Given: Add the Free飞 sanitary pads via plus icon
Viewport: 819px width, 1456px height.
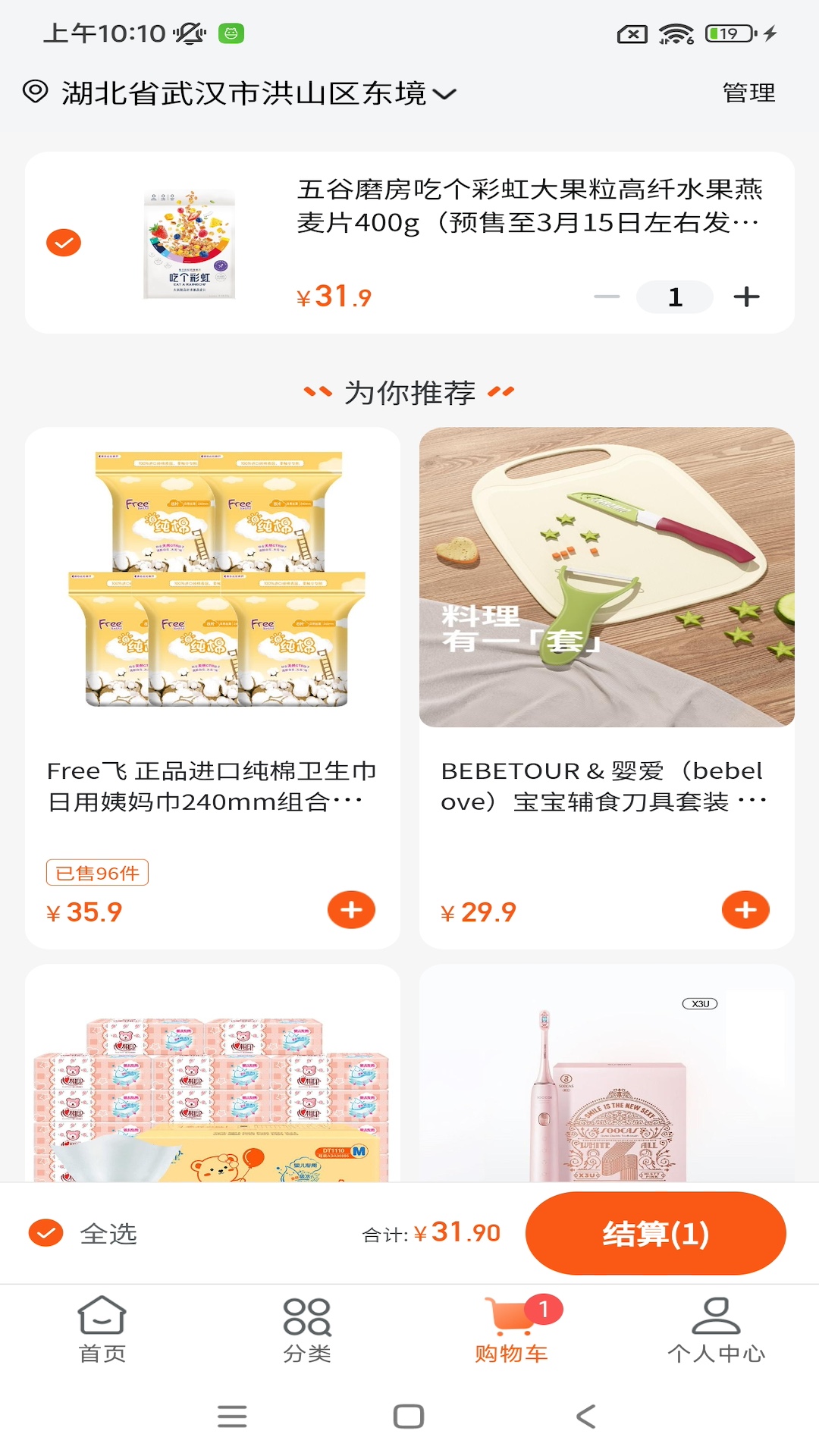Looking at the screenshot, I should pos(350,909).
